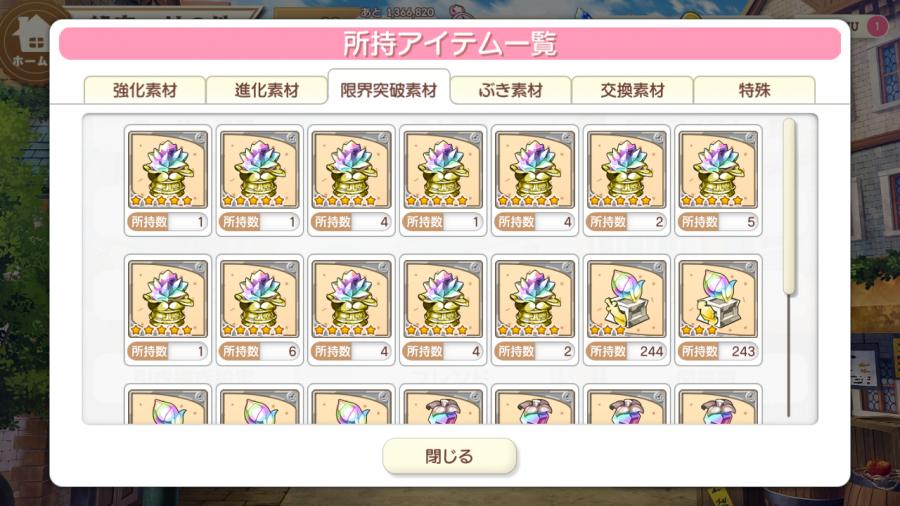Open the item with 所持数 243
Screen dimensions: 900x506
[x=718, y=308]
